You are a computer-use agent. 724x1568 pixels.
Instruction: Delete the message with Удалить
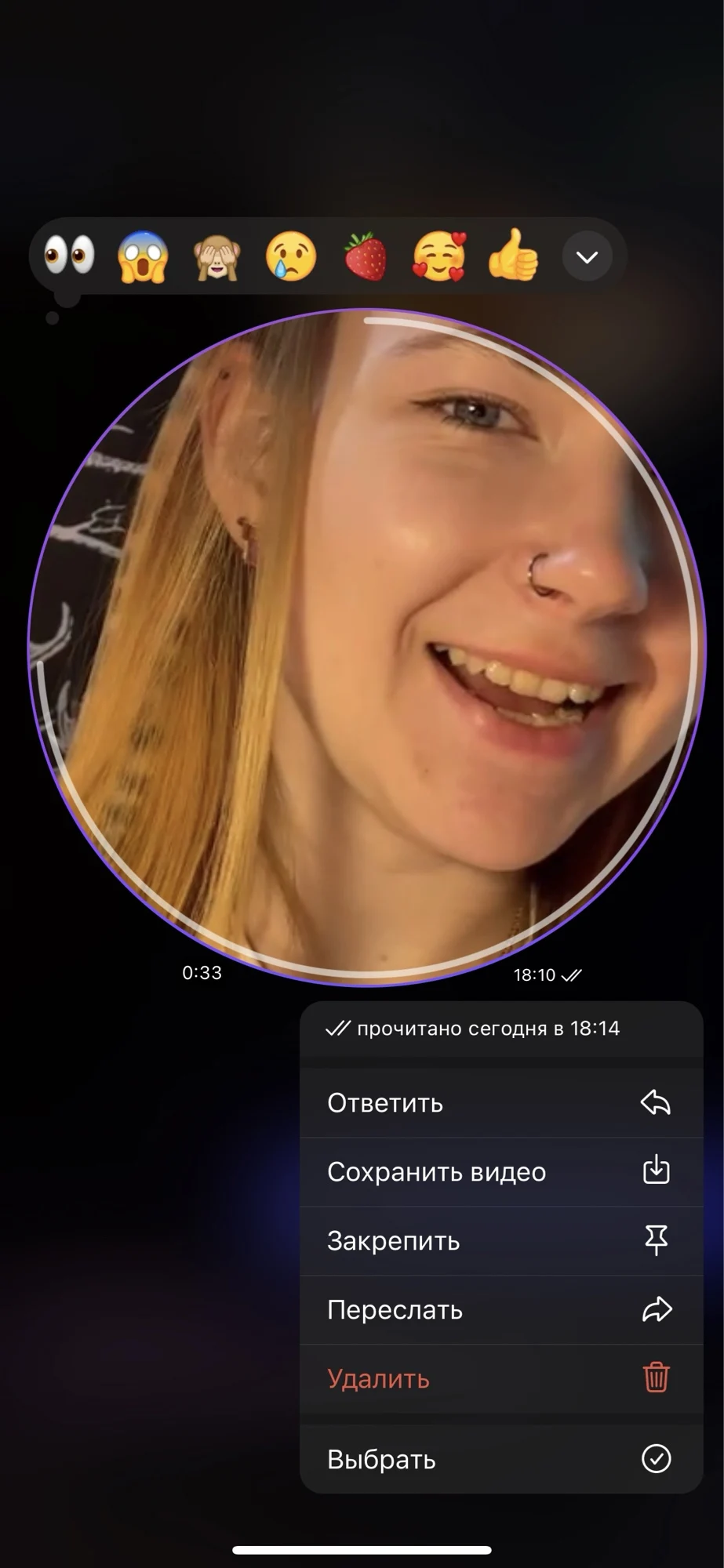tap(501, 1379)
